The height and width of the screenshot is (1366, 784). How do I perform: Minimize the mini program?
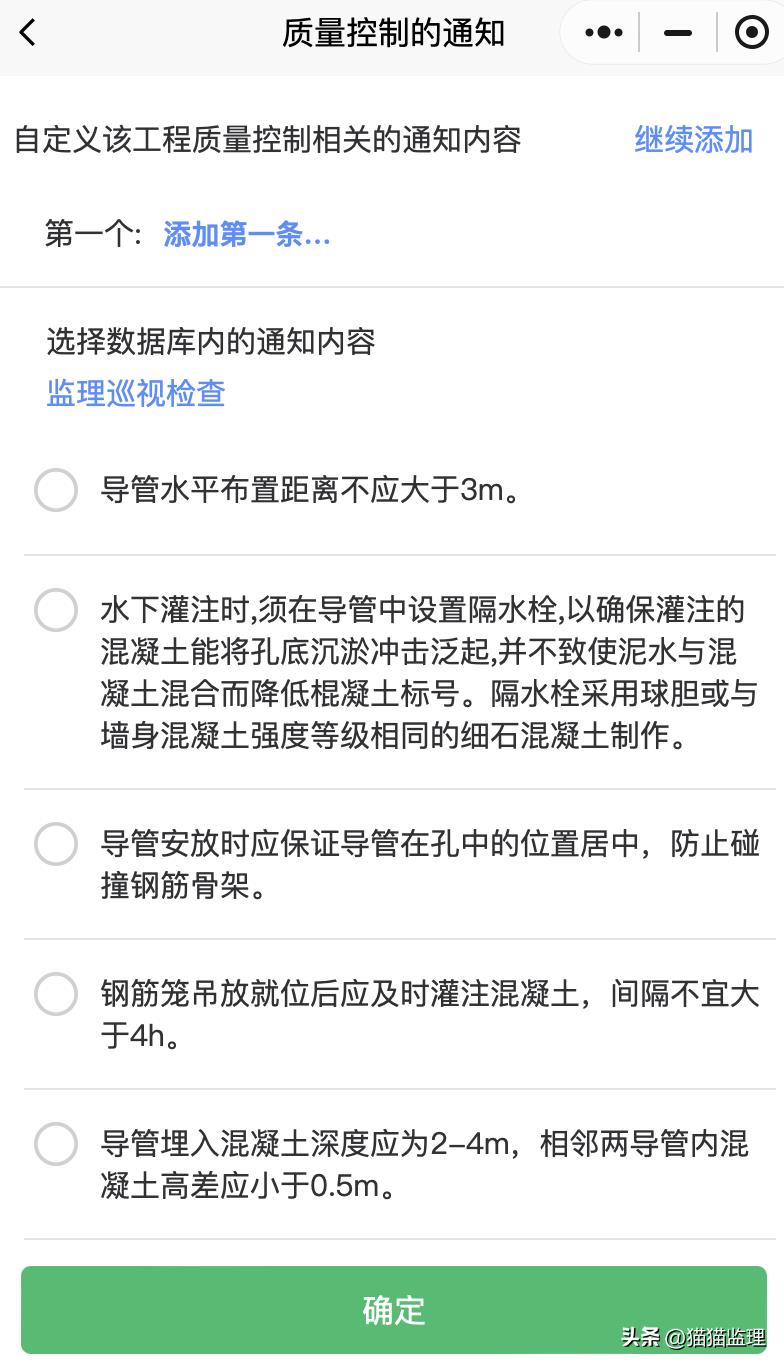[678, 33]
